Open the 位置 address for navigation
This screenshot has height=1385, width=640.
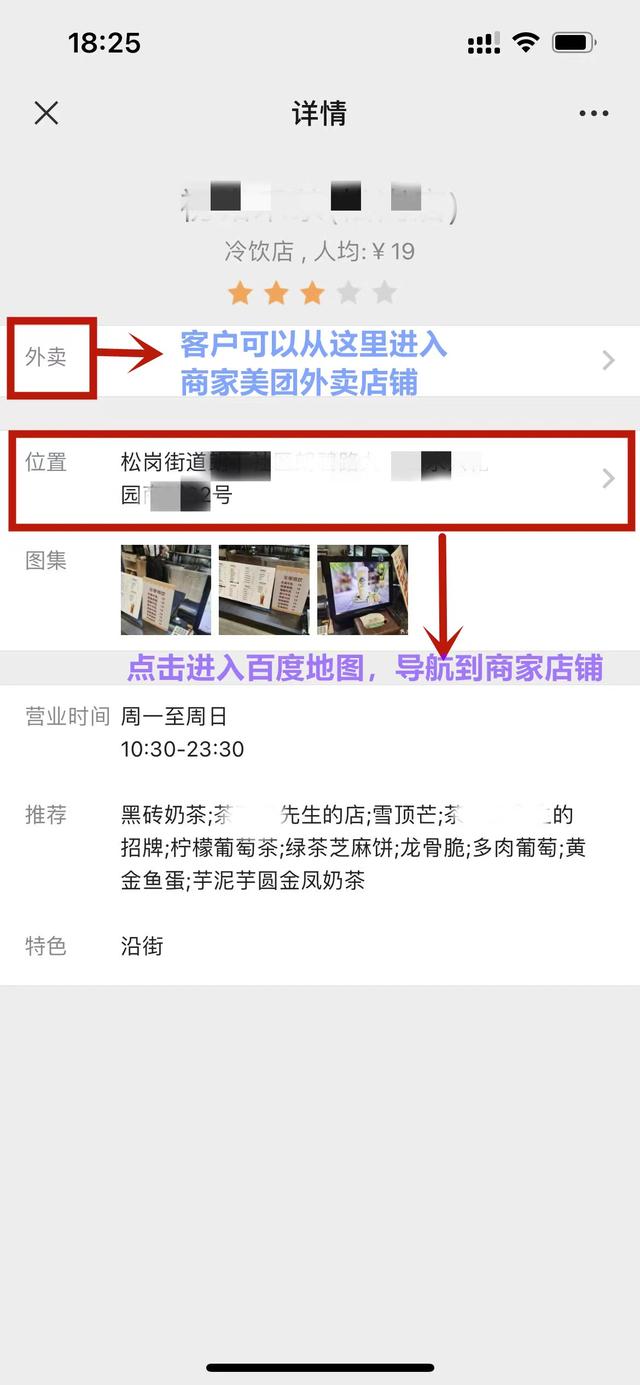320,479
